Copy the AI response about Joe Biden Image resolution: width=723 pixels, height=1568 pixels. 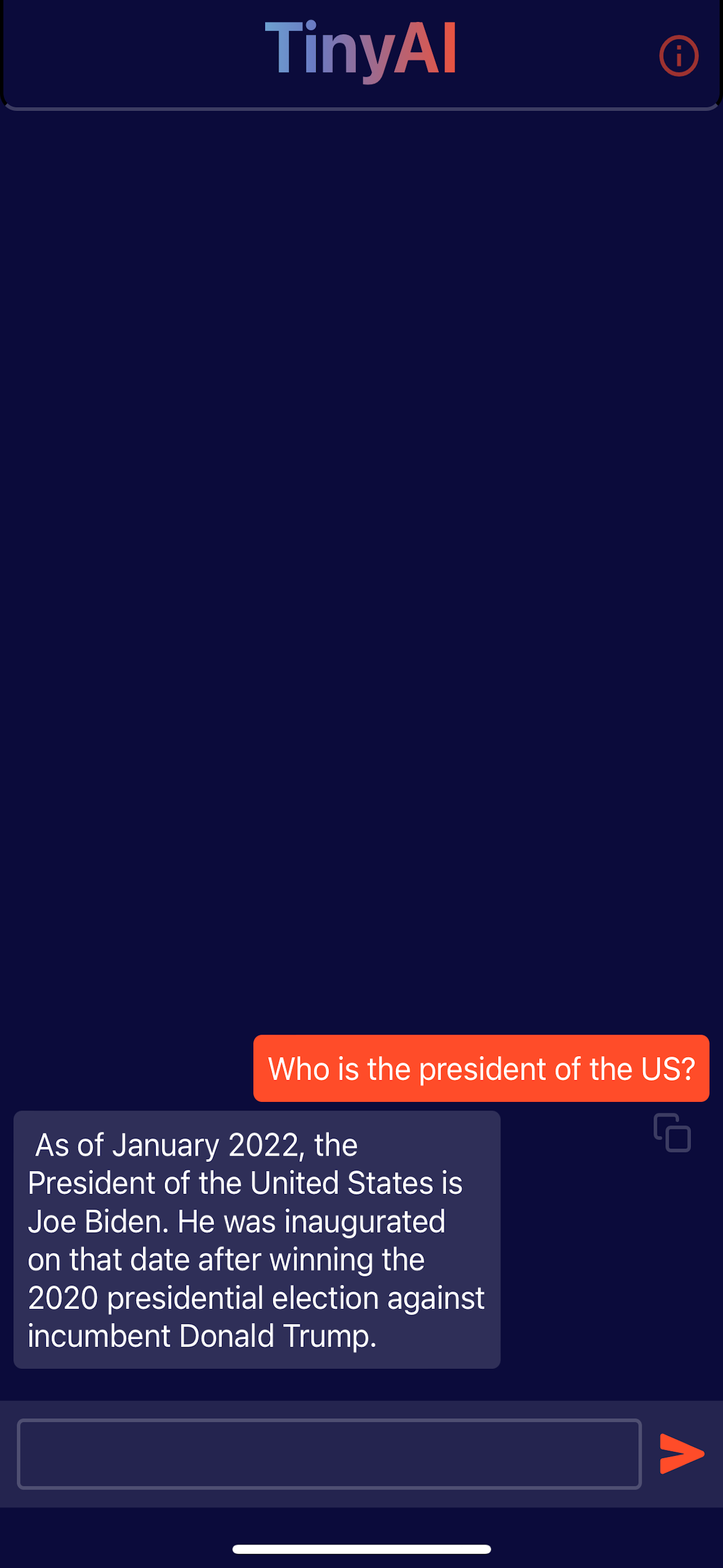pos(672,1133)
